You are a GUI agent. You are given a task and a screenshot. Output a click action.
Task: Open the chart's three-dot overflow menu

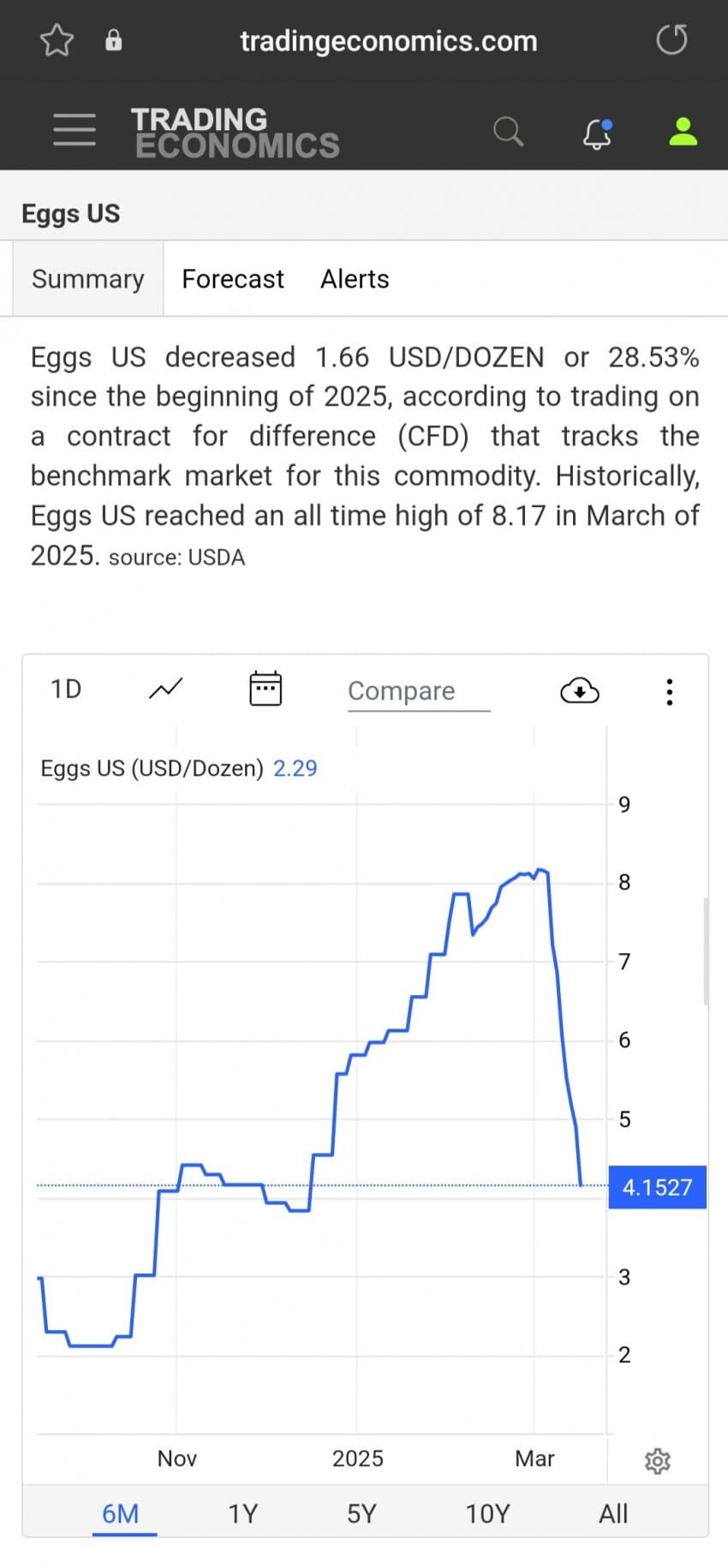(x=669, y=691)
